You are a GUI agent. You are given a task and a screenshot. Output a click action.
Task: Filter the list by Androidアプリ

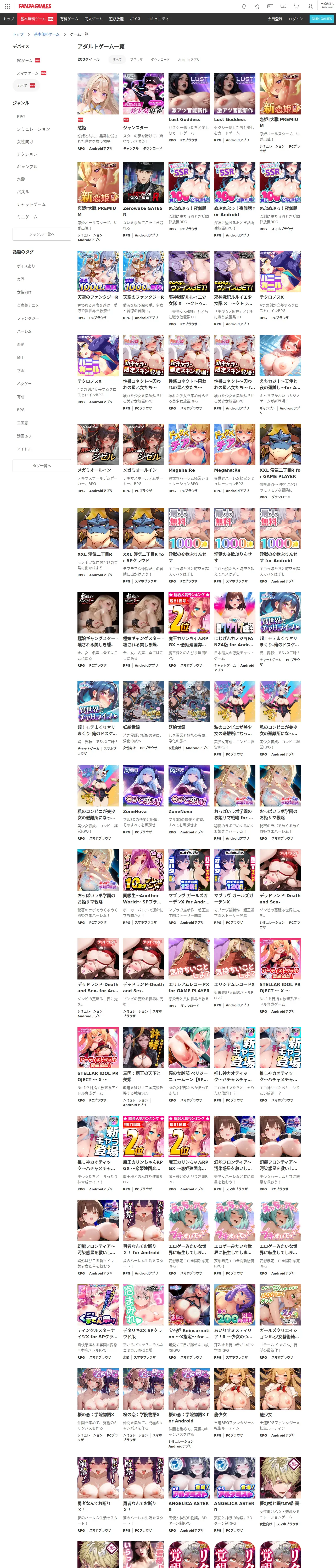click(x=189, y=60)
